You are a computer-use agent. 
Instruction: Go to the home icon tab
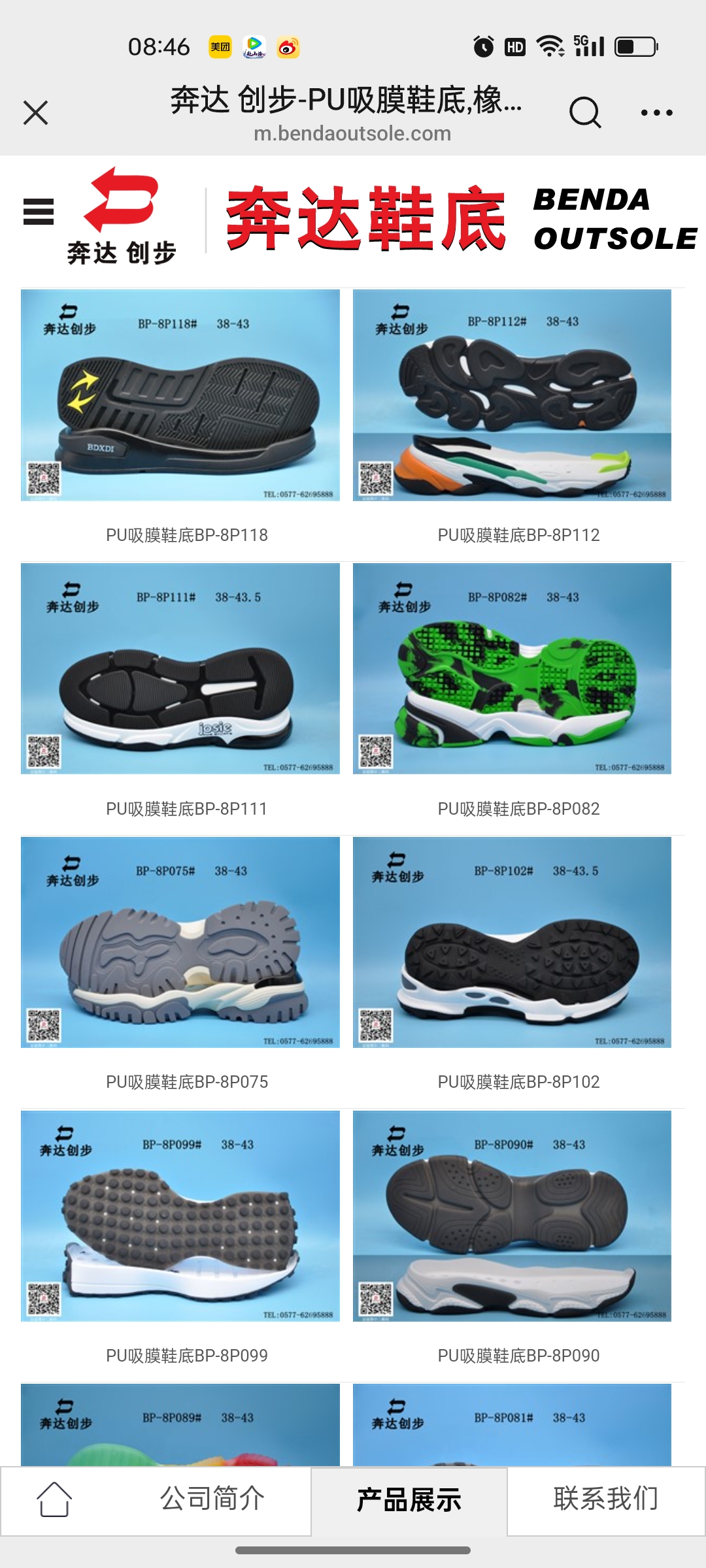[54, 1499]
